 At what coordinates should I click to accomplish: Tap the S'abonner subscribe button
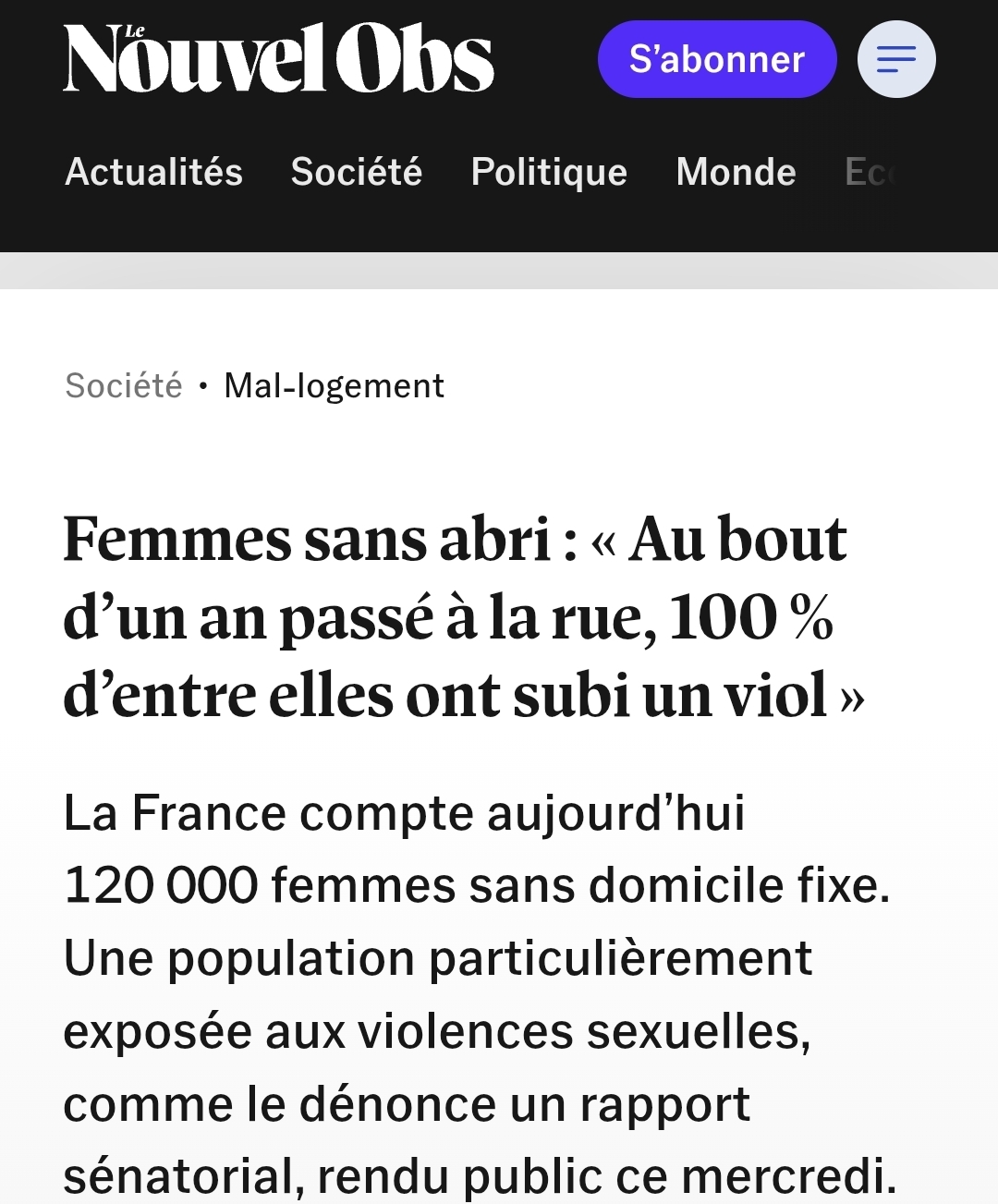click(x=717, y=59)
